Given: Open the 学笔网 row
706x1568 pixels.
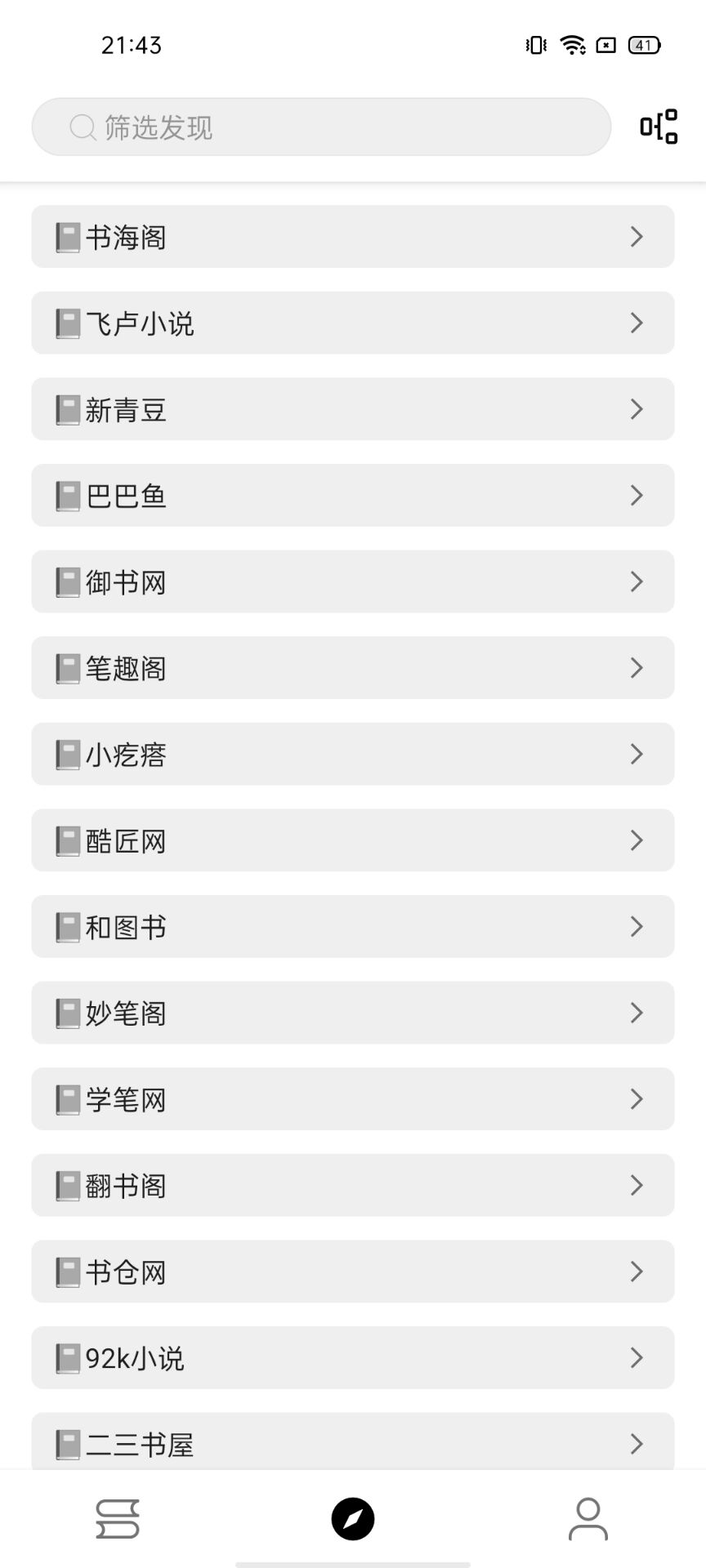Looking at the screenshot, I should pyautogui.click(x=353, y=1099).
